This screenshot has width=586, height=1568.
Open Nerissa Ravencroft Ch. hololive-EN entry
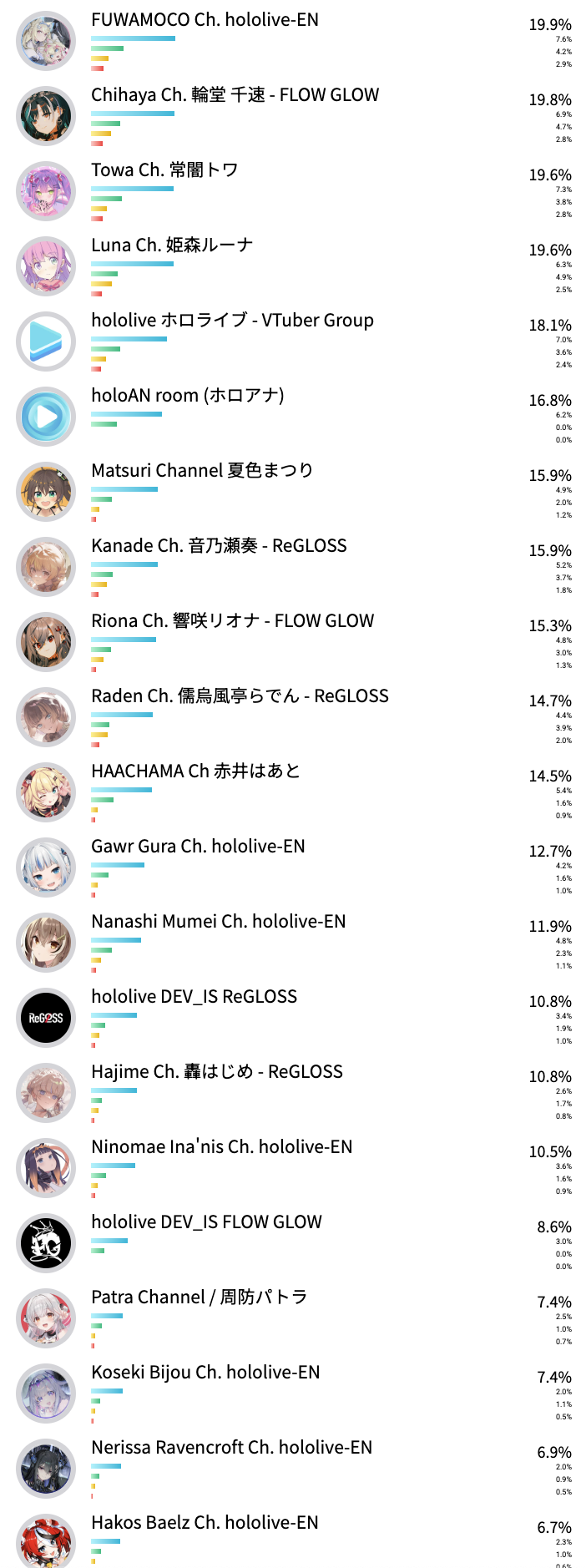pos(231,1448)
